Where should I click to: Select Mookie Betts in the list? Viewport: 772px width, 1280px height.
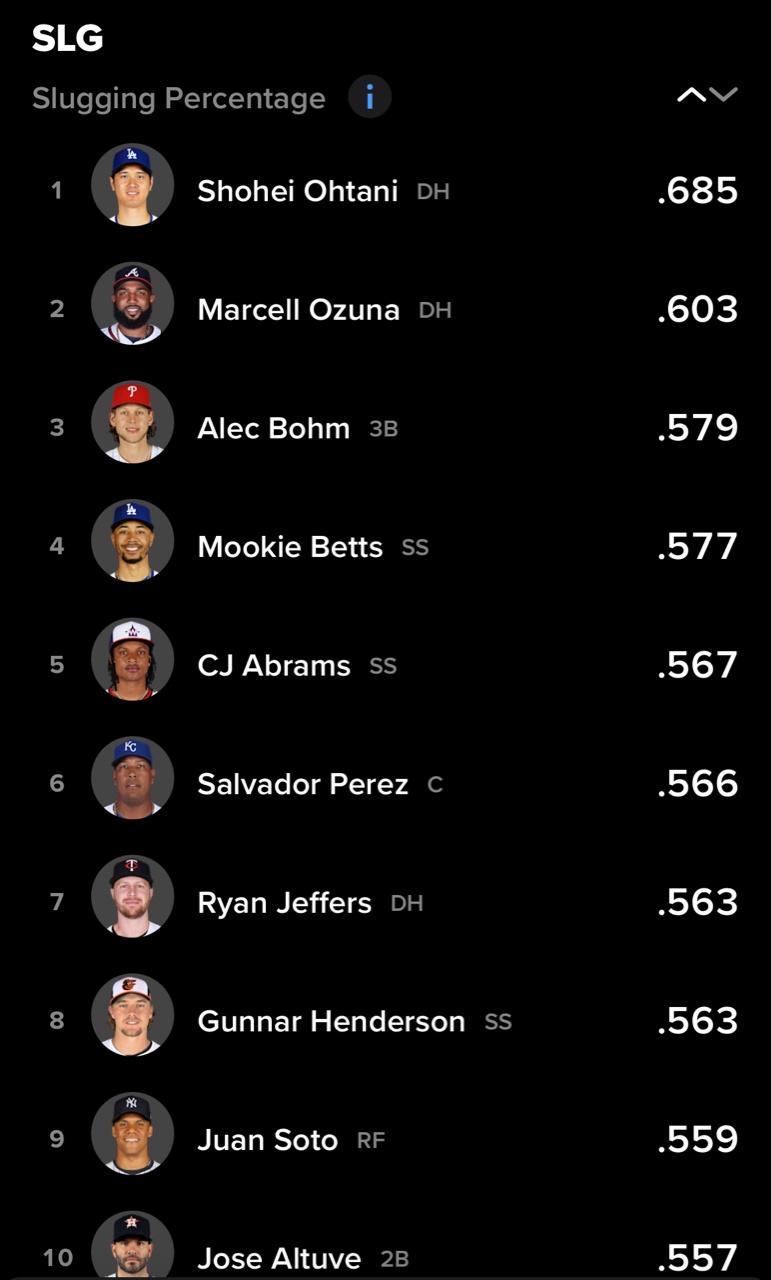tap(386, 546)
